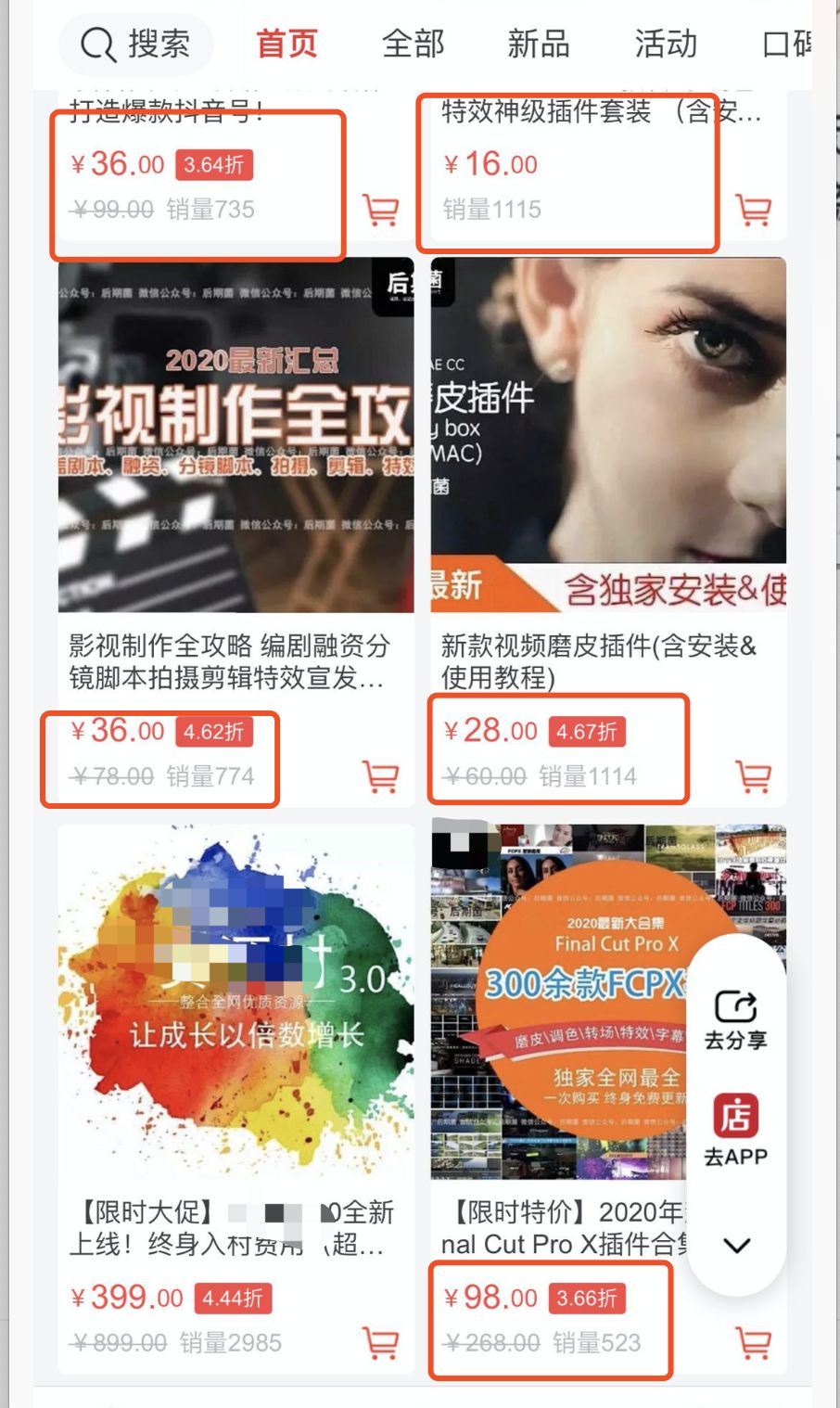The height and width of the screenshot is (1408, 840).
Task: Collapse the floating menu with the chevron
Action: click(737, 1245)
